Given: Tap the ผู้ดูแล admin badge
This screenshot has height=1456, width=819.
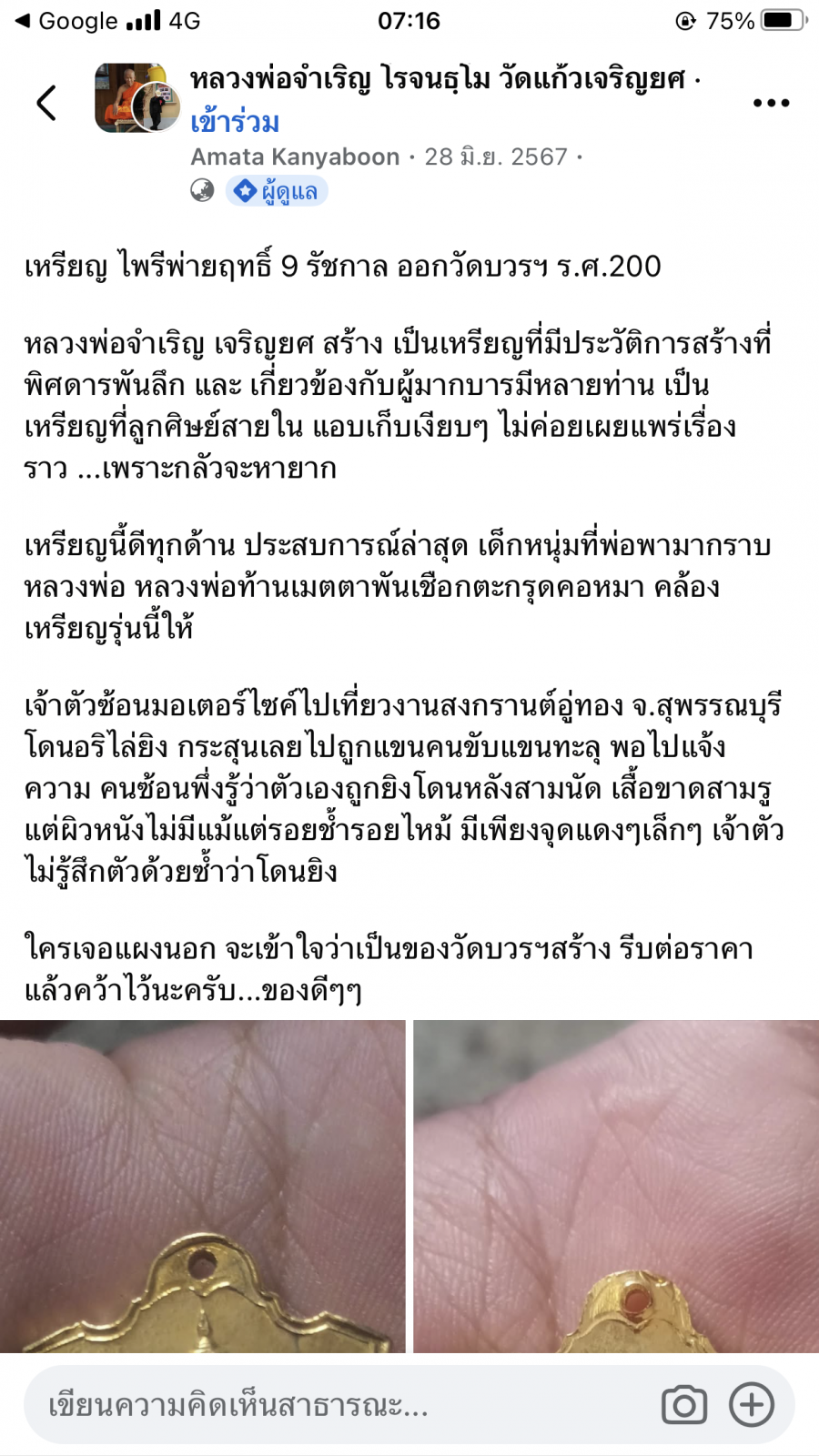Looking at the screenshot, I should (277, 191).
